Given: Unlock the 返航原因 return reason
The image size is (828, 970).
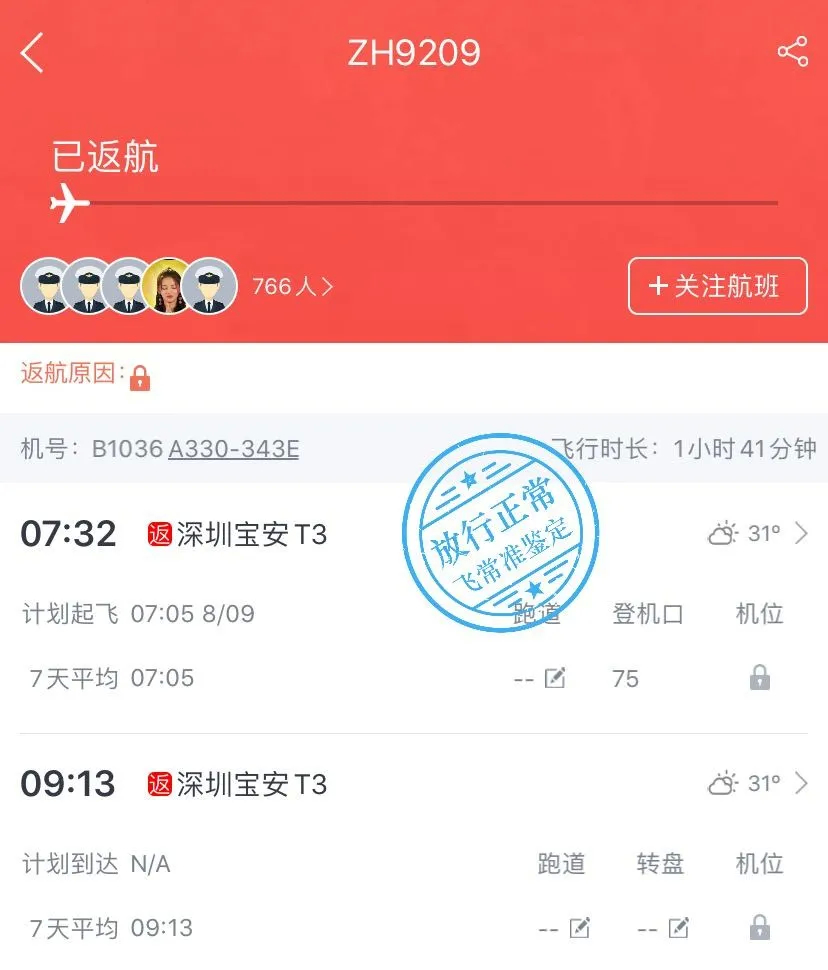Looking at the screenshot, I should click(140, 378).
